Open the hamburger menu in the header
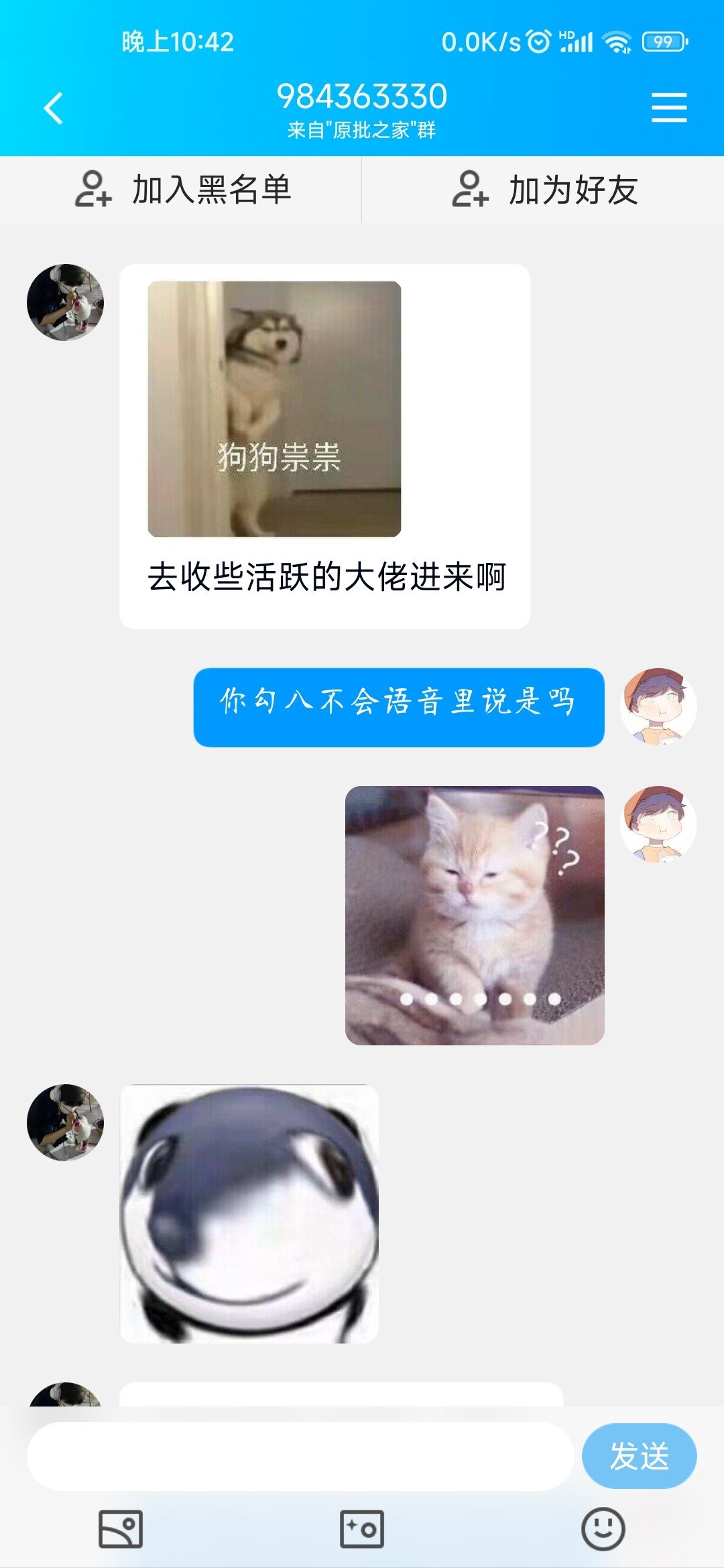 tap(669, 108)
